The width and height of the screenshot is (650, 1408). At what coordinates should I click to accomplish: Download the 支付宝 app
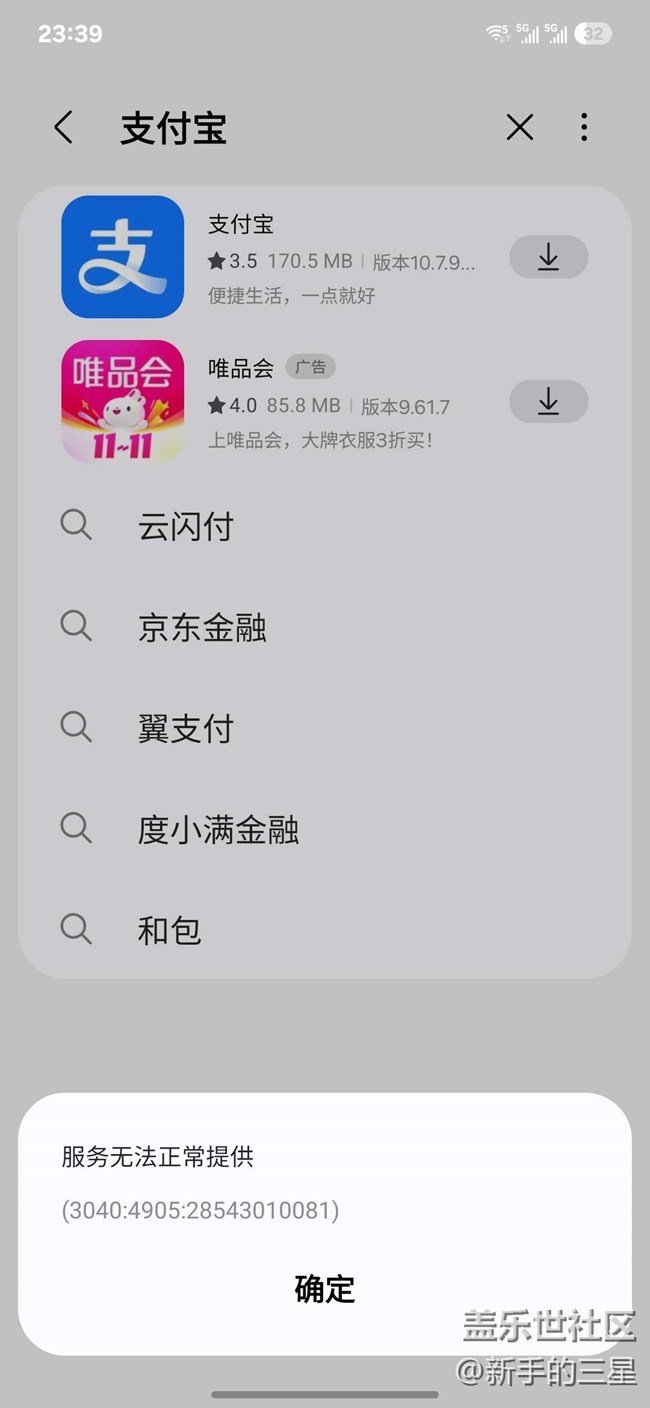[548, 257]
